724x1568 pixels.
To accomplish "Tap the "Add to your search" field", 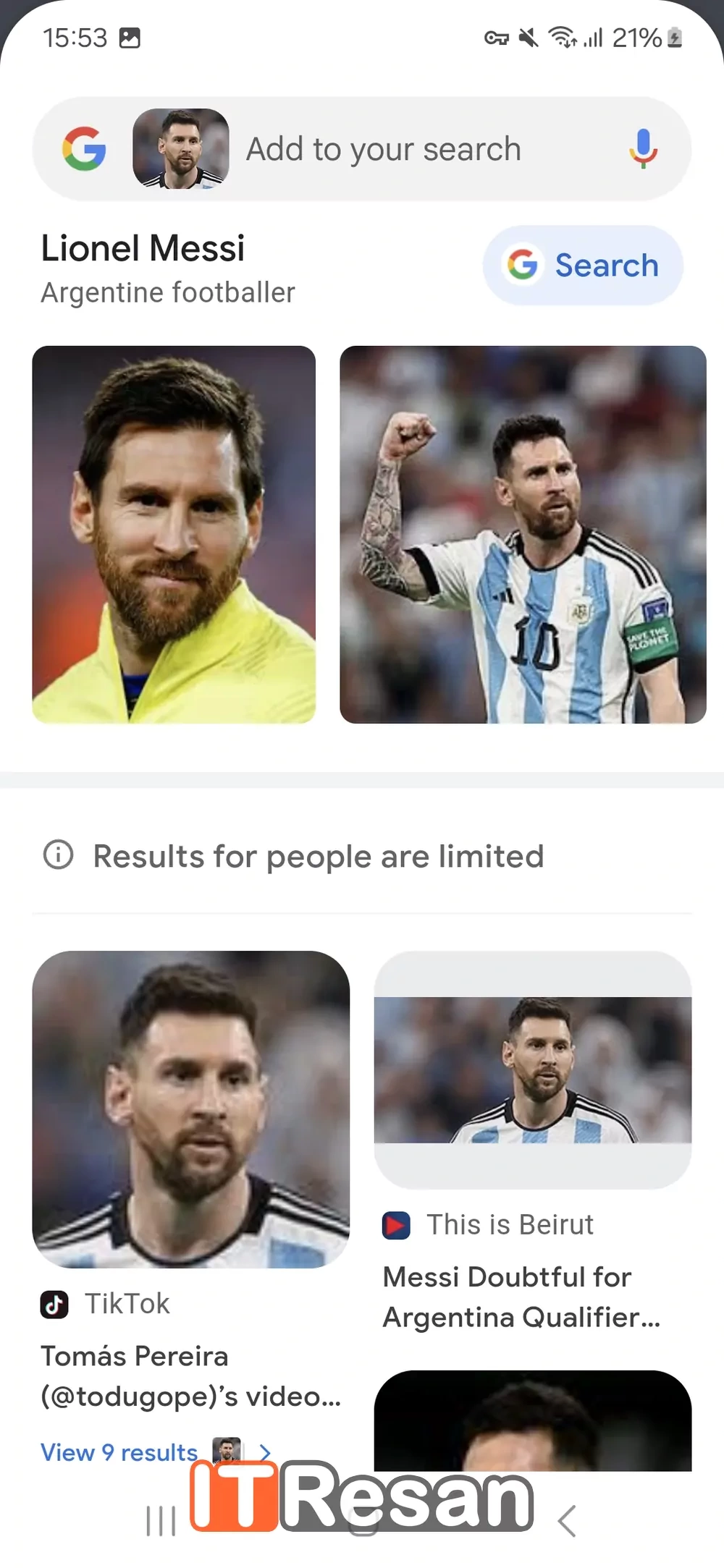I will coord(384,149).
